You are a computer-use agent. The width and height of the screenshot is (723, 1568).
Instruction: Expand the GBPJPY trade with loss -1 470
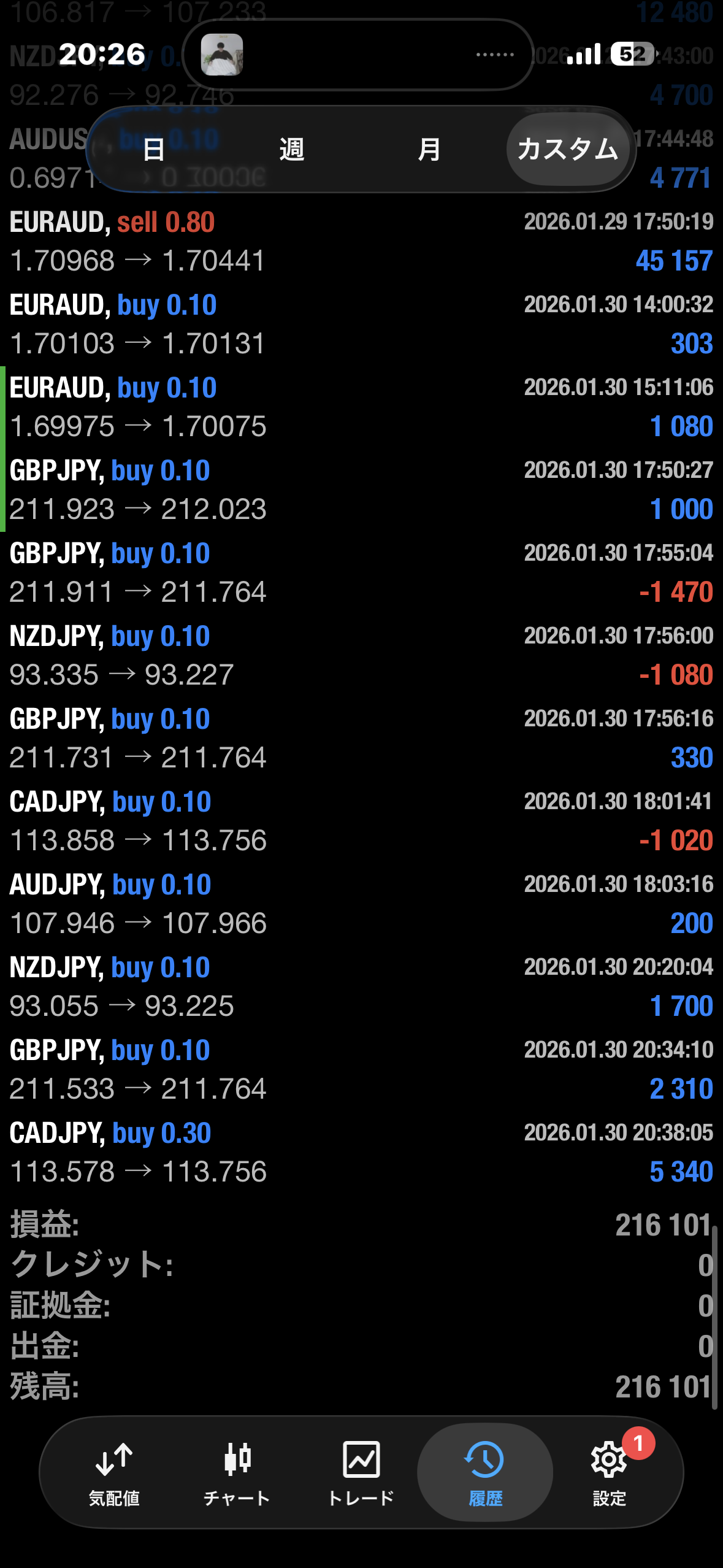[x=361, y=572]
